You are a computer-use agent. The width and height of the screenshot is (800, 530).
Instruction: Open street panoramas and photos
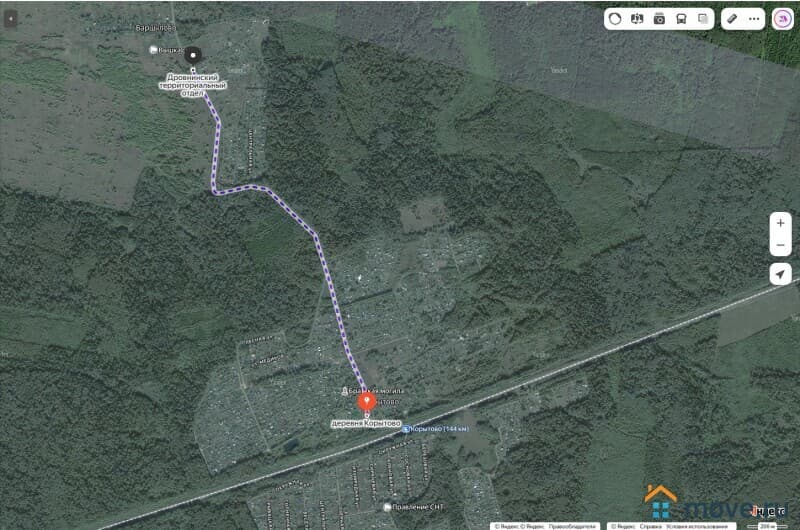pyautogui.click(x=659, y=19)
